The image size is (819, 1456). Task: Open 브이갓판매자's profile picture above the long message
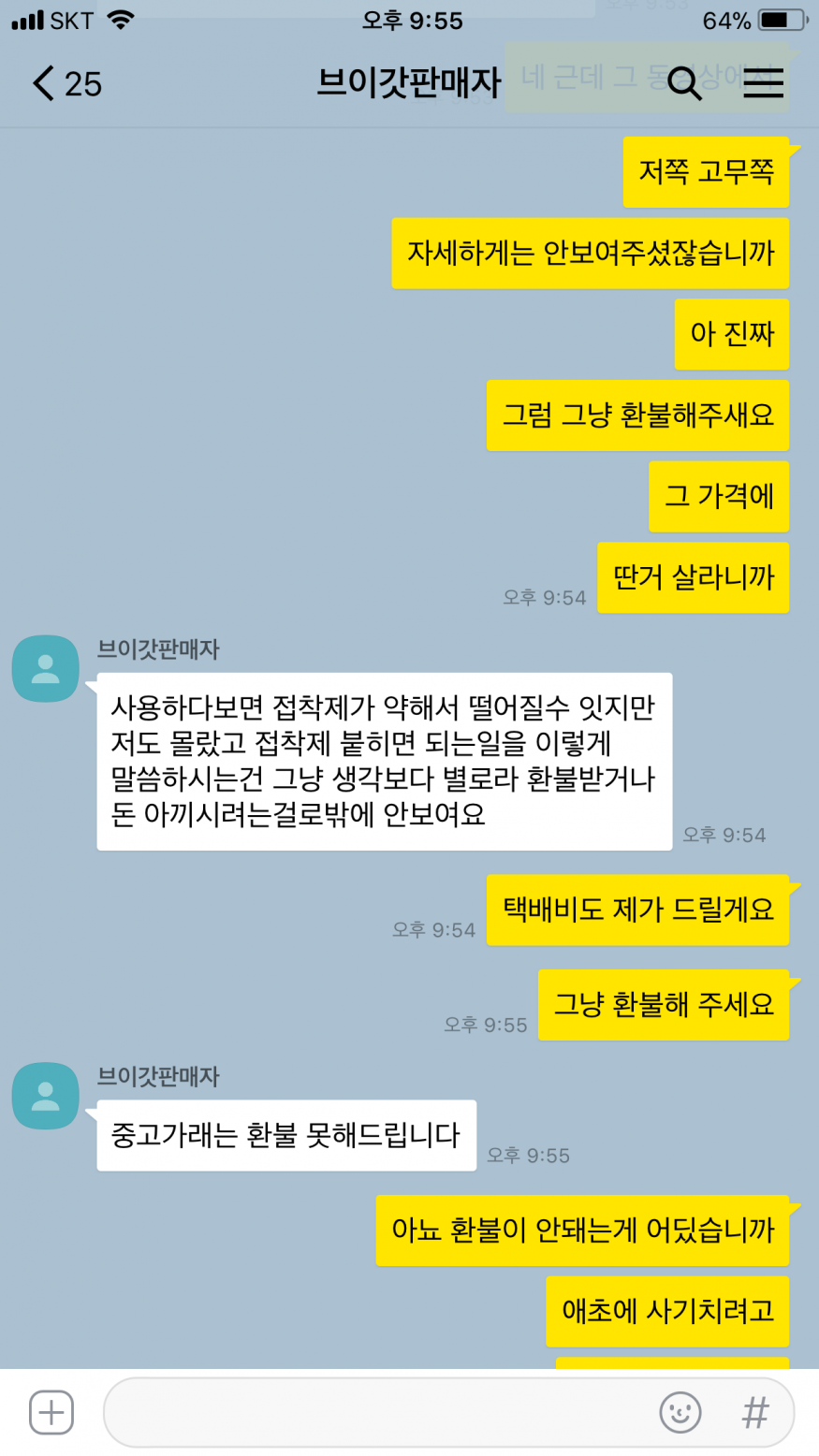(45, 668)
